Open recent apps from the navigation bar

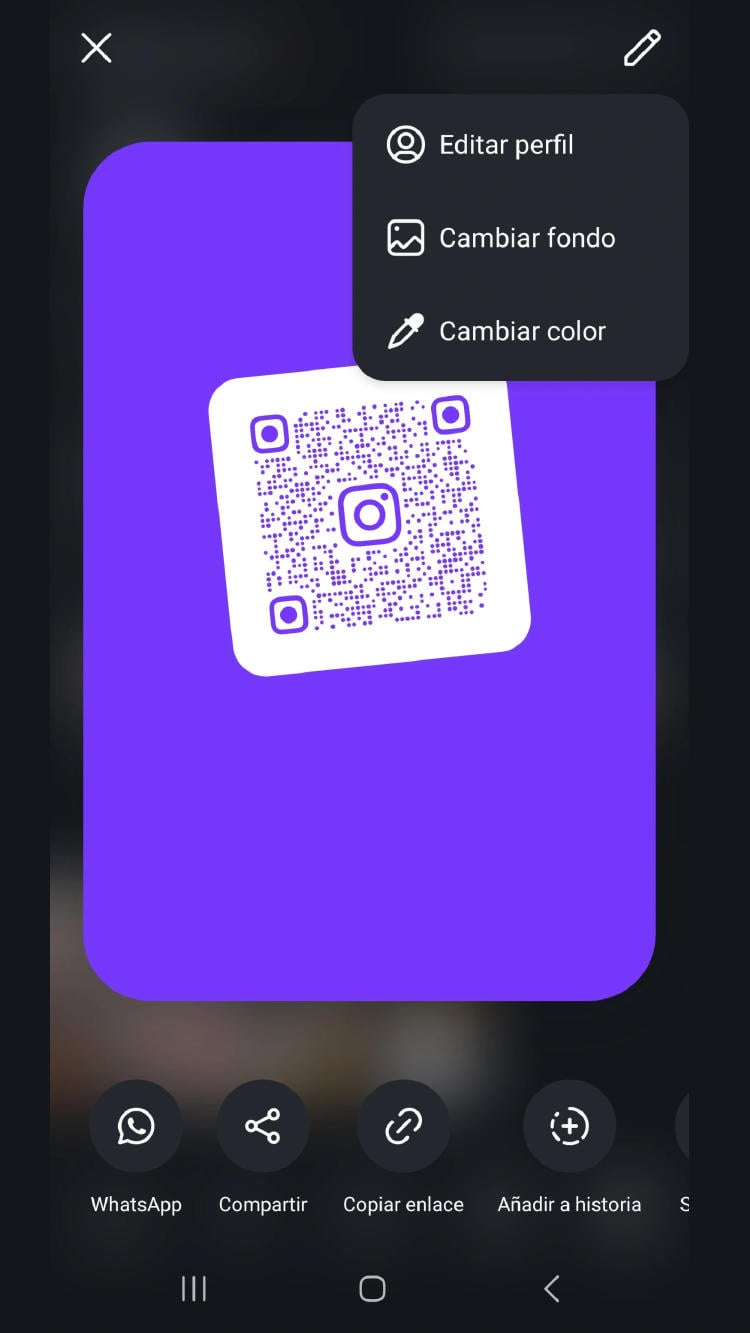pyautogui.click(x=193, y=1289)
